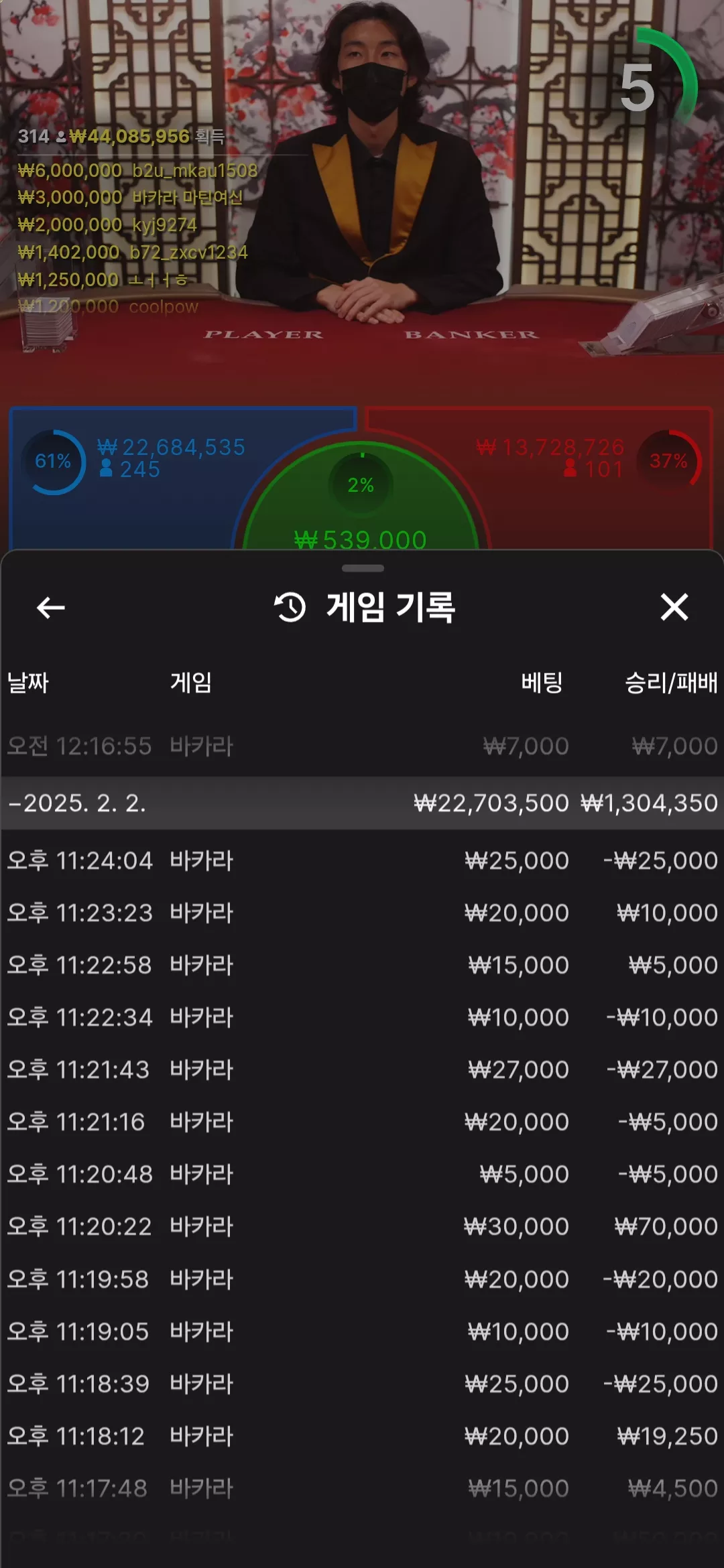Screen dimensions: 724x1568
Task: Open the 오후 11:23:23 바카라 record
Action: (x=362, y=913)
